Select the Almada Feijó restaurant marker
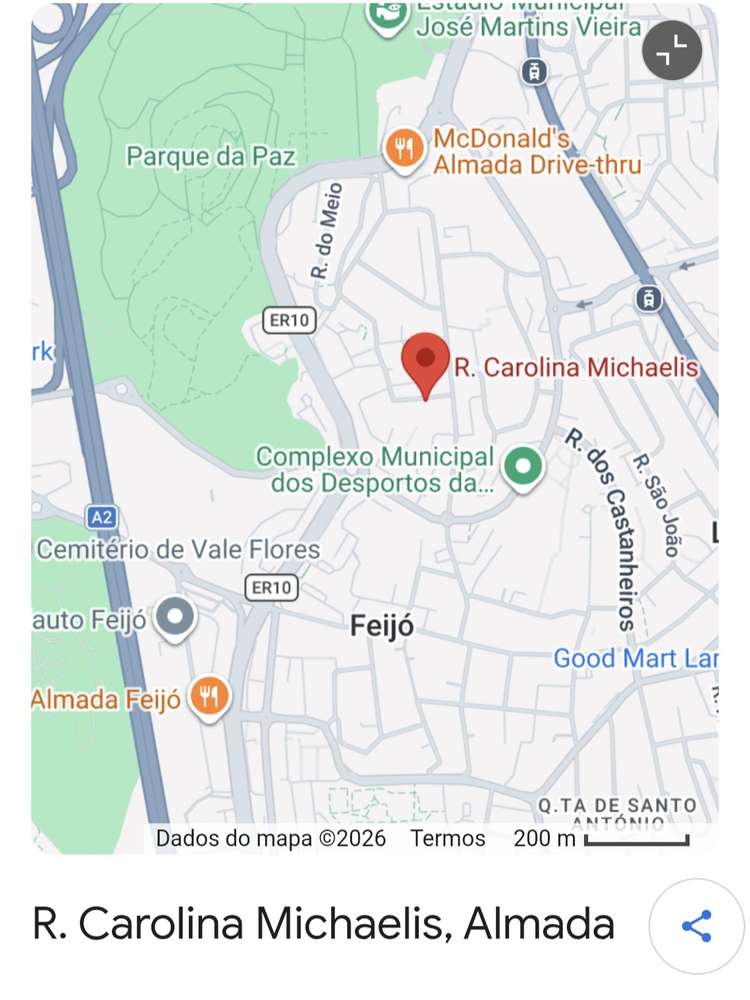Screen dimensions: 750x1000 click(208, 696)
